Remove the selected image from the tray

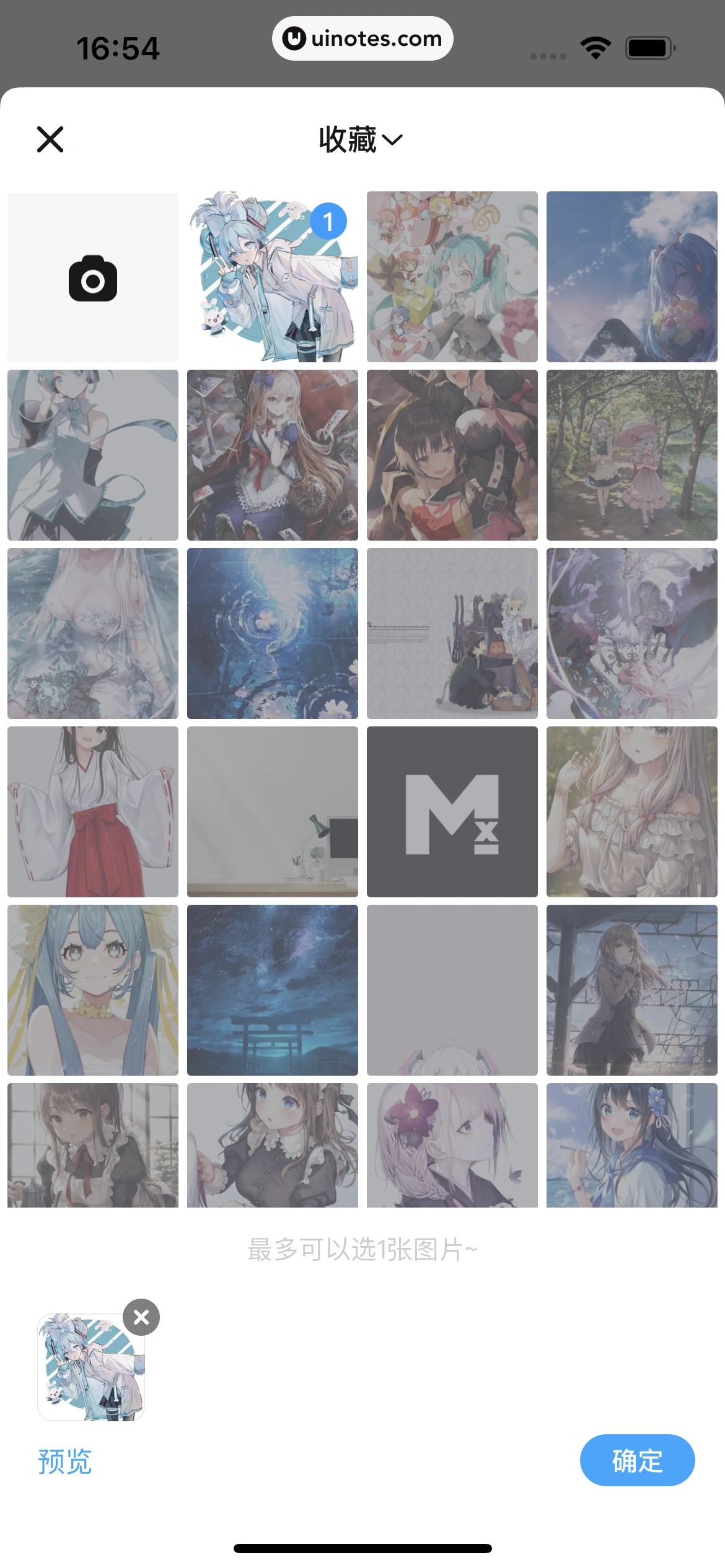point(141,1317)
